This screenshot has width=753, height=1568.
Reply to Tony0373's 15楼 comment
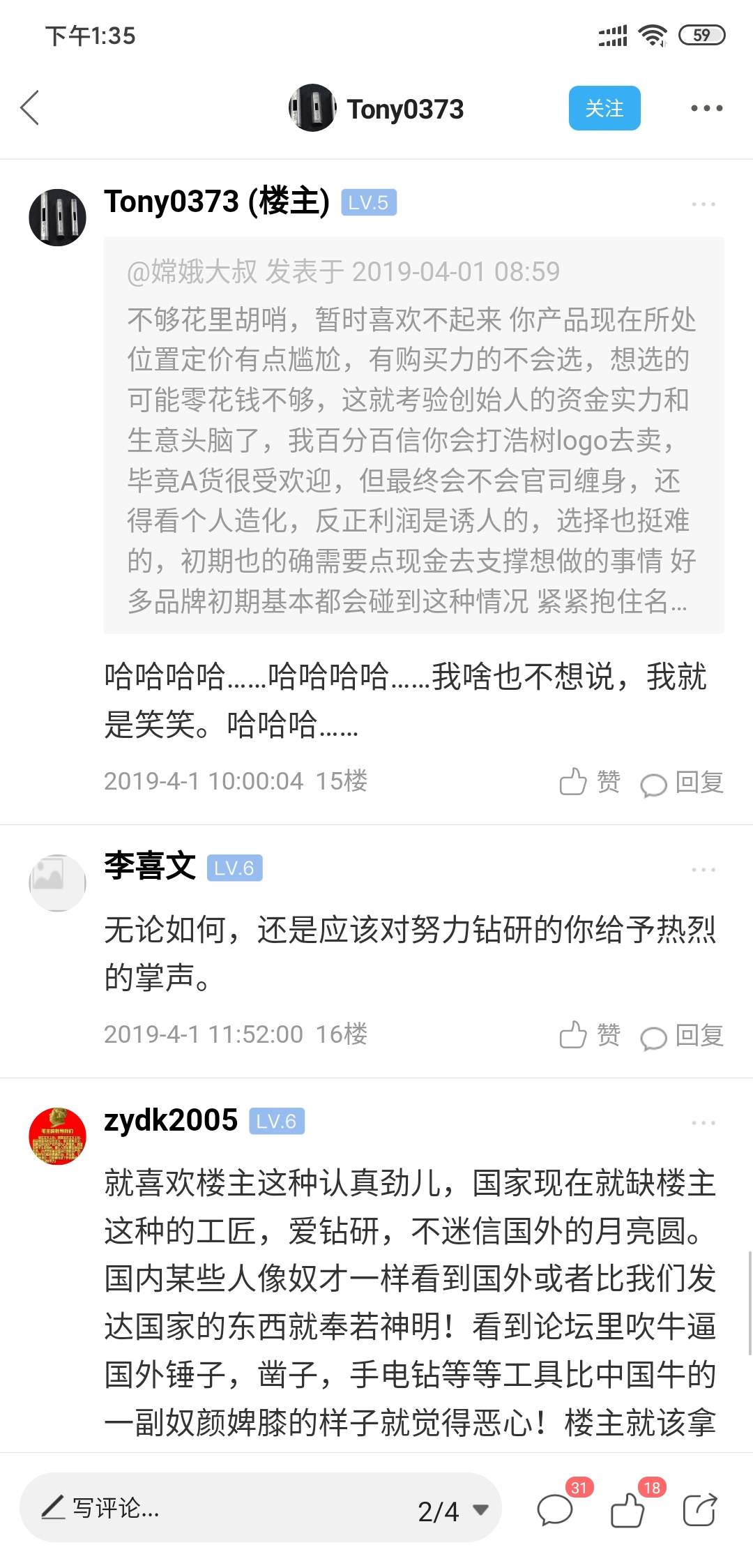pyautogui.click(x=682, y=783)
